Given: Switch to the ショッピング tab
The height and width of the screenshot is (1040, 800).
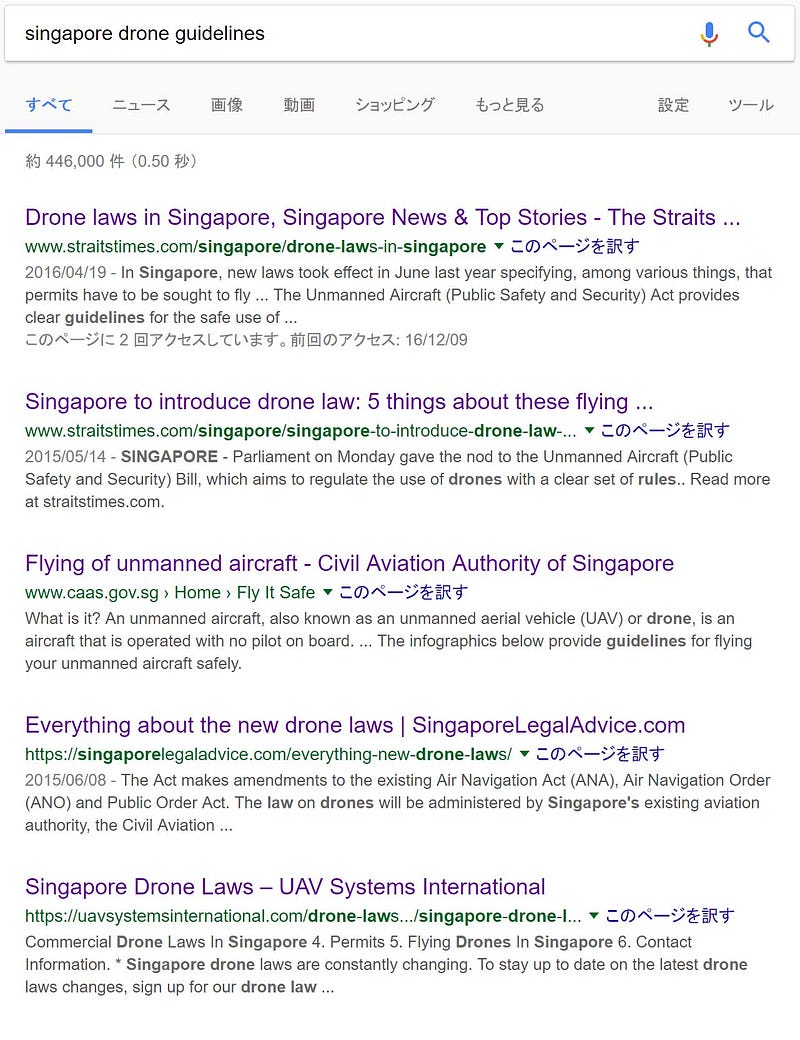Looking at the screenshot, I should click(395, 105).
